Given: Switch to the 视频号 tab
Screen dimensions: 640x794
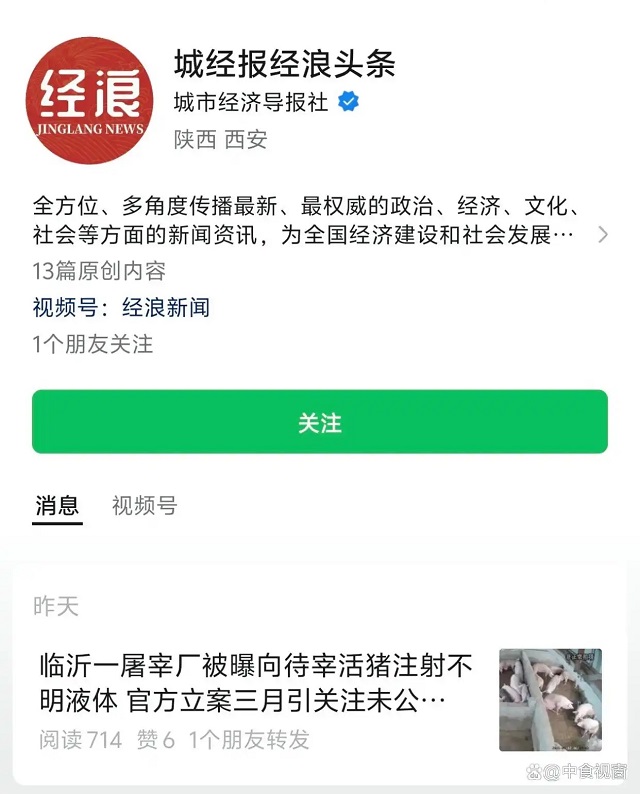Looking at the screenshot, I should [144, 506].
